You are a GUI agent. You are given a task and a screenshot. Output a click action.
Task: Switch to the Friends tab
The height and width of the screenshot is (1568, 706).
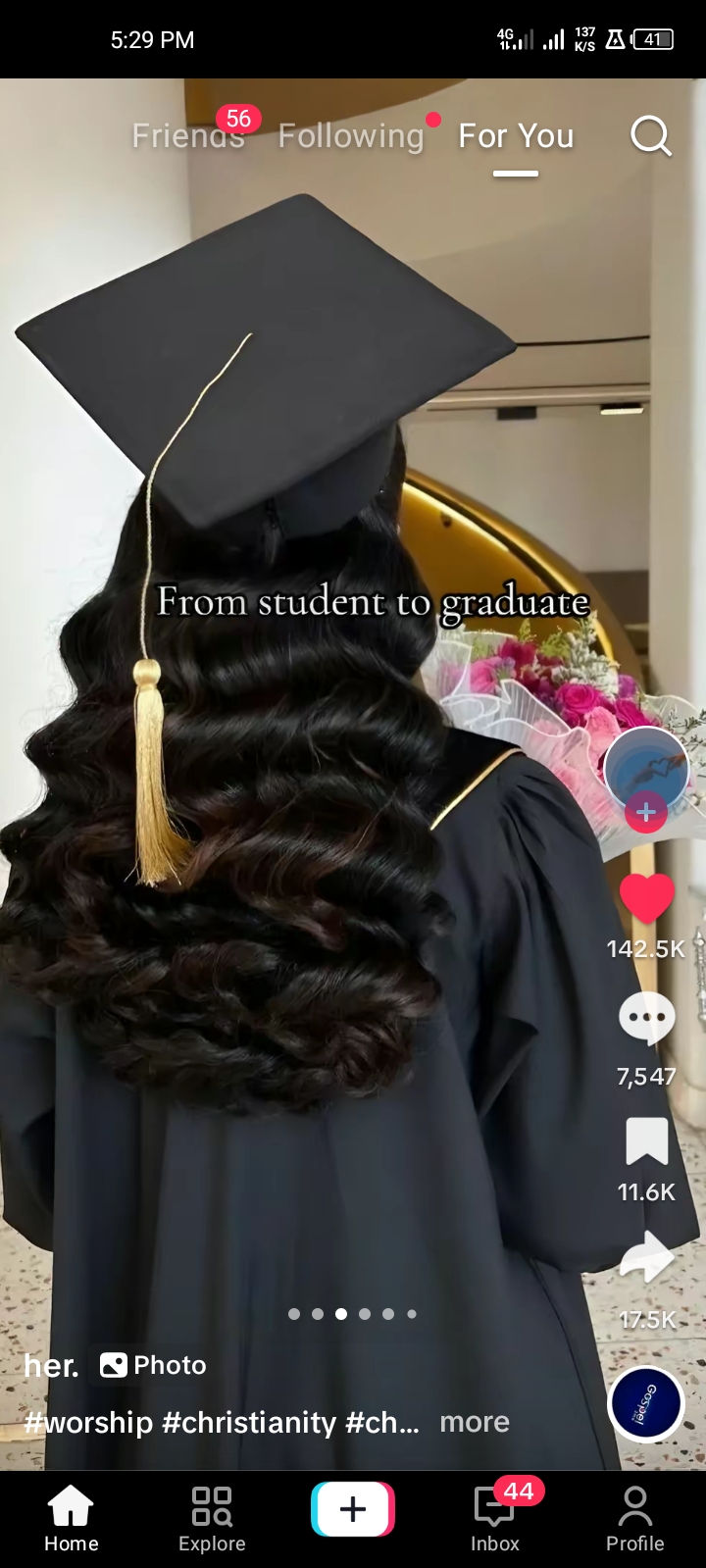(x=188, y=136)
